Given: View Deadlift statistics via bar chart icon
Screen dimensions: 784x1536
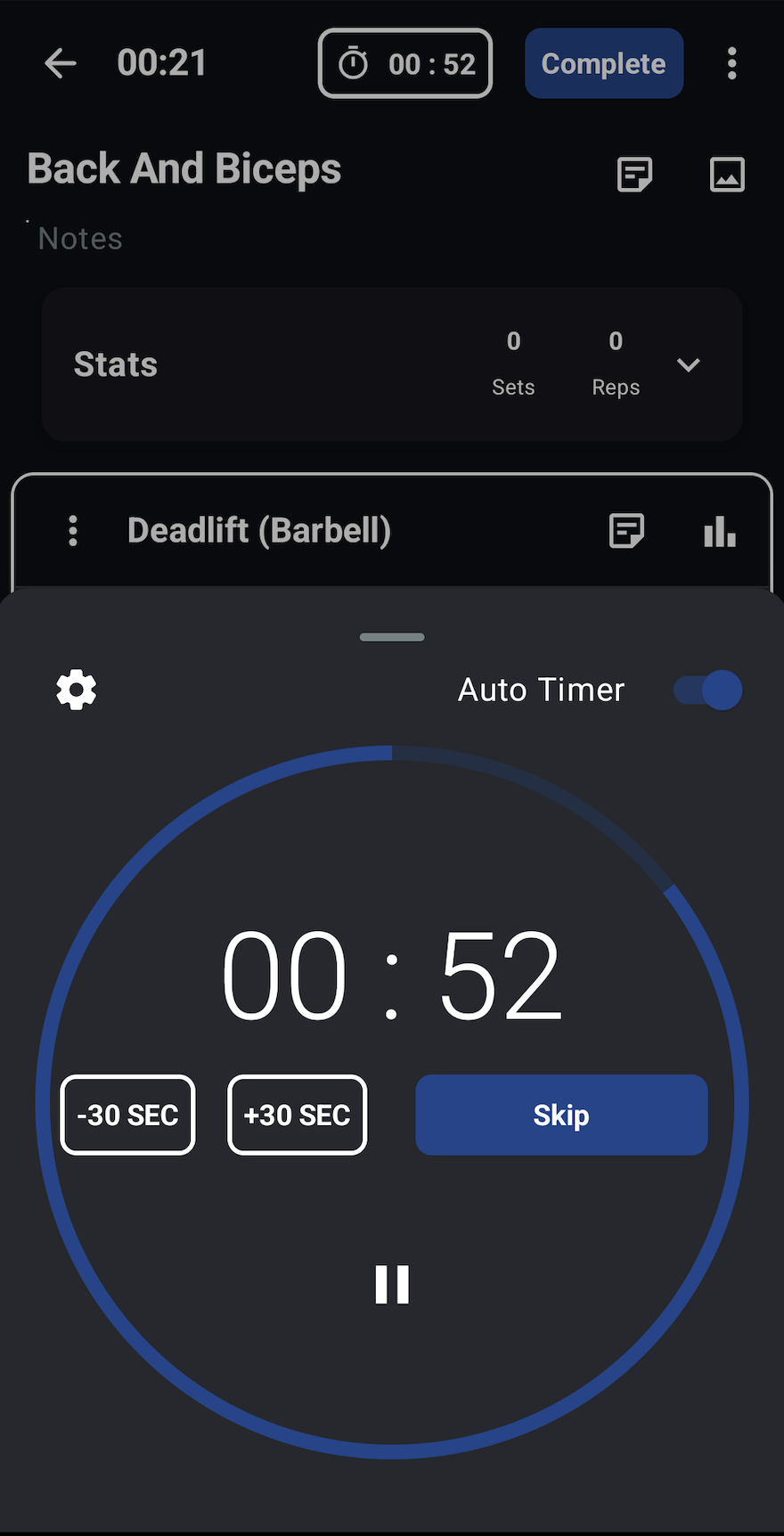Looking at the screenshot, I should tap(720, 530).
